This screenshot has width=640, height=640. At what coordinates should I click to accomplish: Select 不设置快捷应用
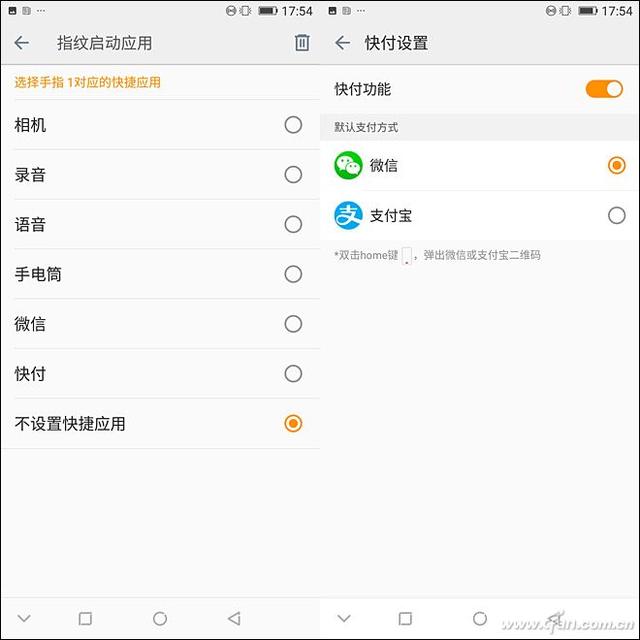pos(160,424)
